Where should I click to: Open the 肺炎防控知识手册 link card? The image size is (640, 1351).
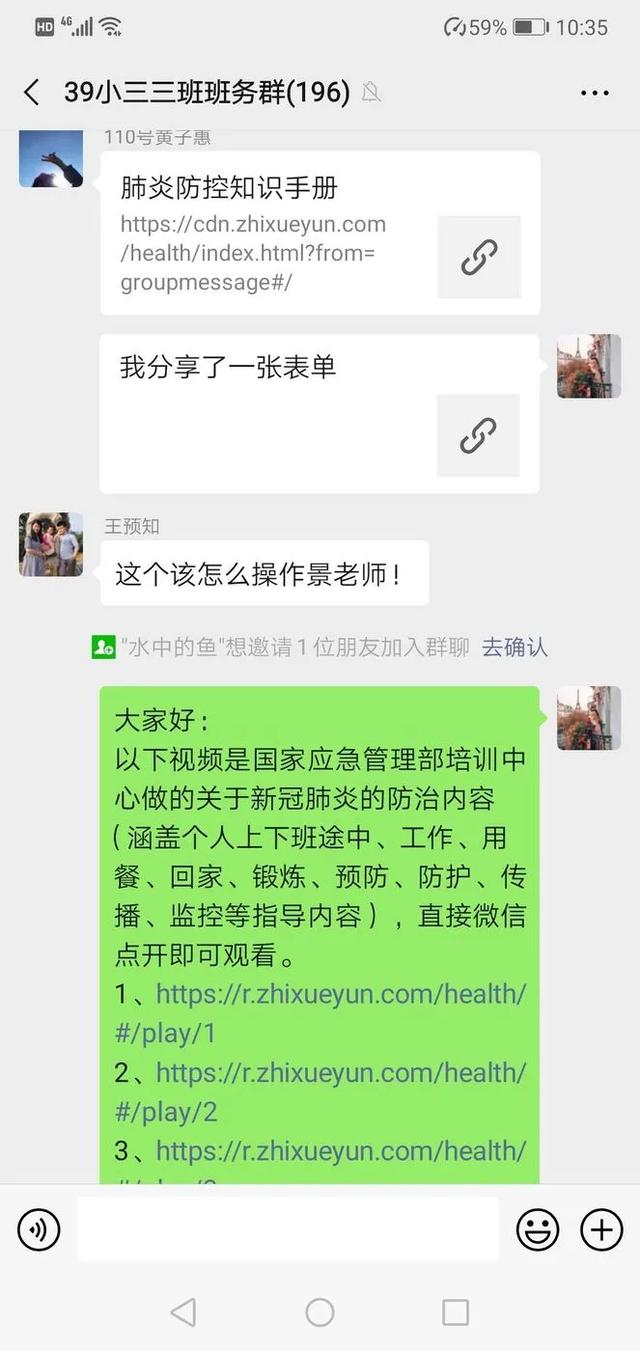(320, 233)
